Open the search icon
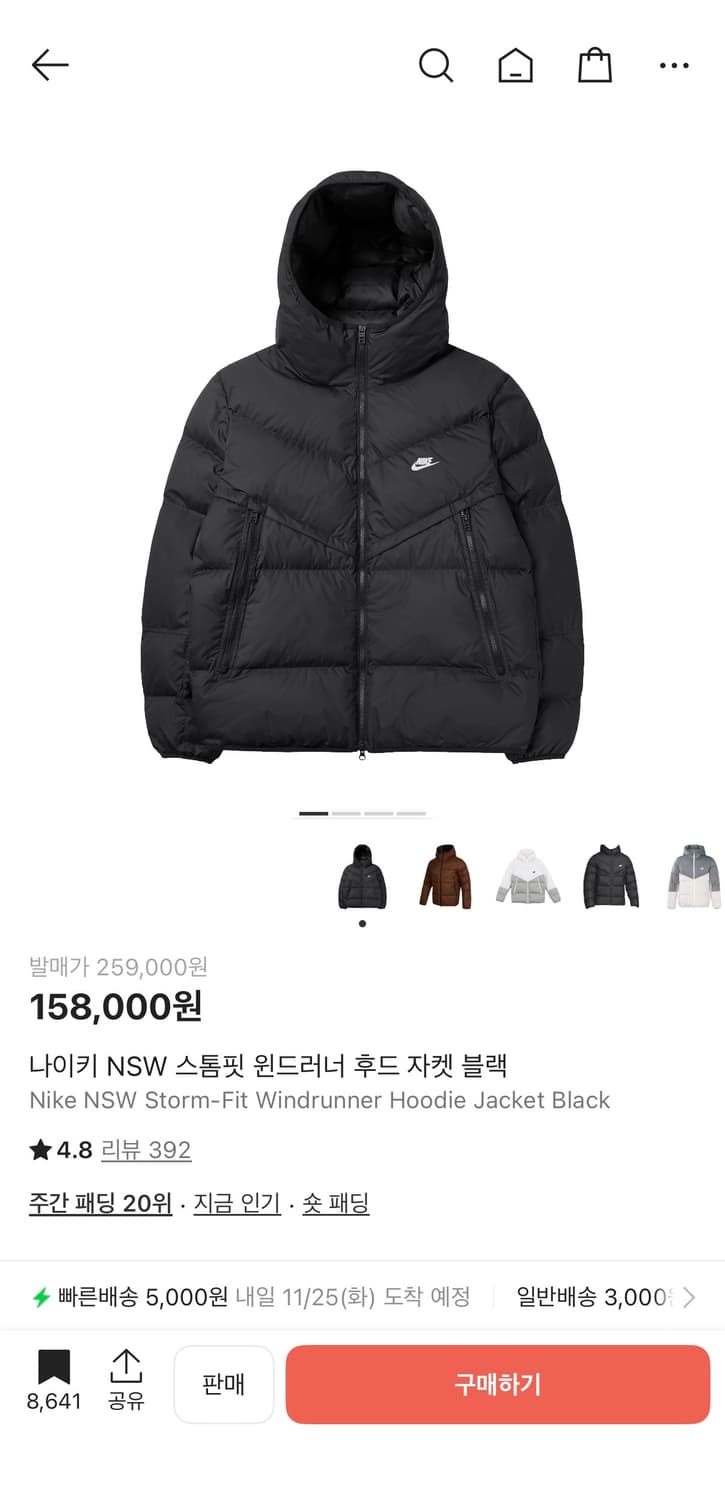 coord(437,65)
